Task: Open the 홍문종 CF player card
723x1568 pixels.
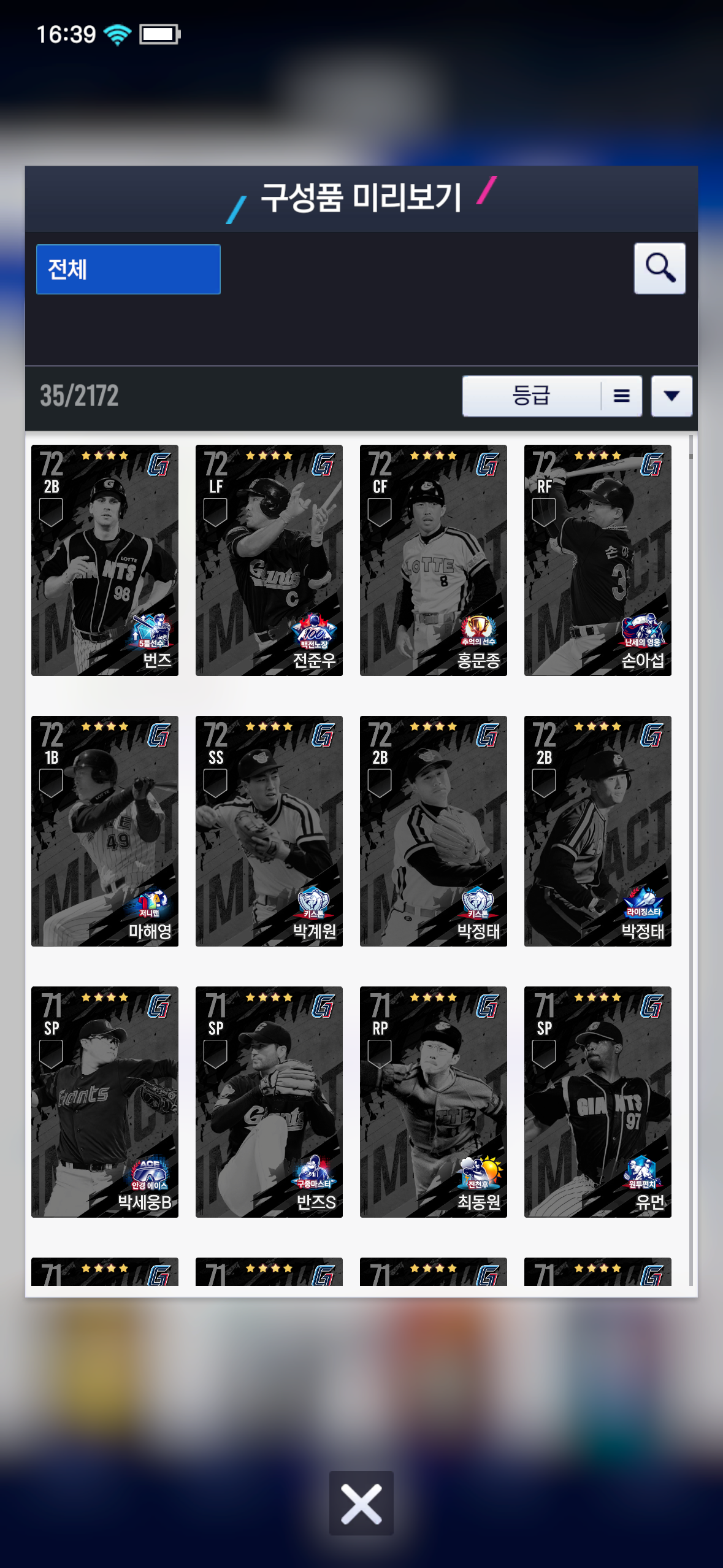Action: (x=433, y=560)
